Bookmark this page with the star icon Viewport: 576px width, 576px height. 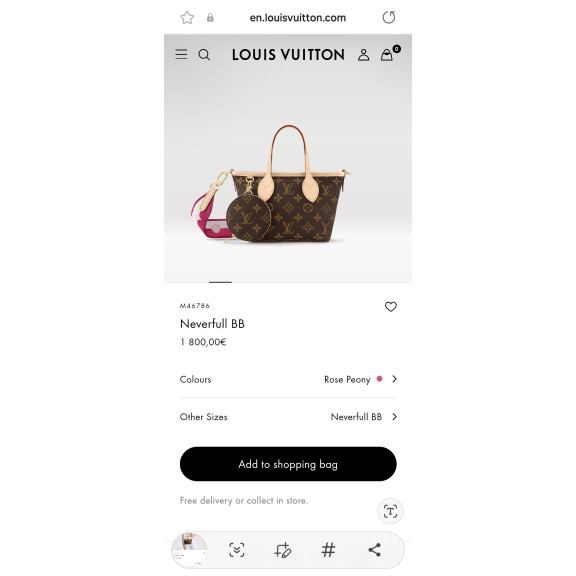[x=187, y=18]
